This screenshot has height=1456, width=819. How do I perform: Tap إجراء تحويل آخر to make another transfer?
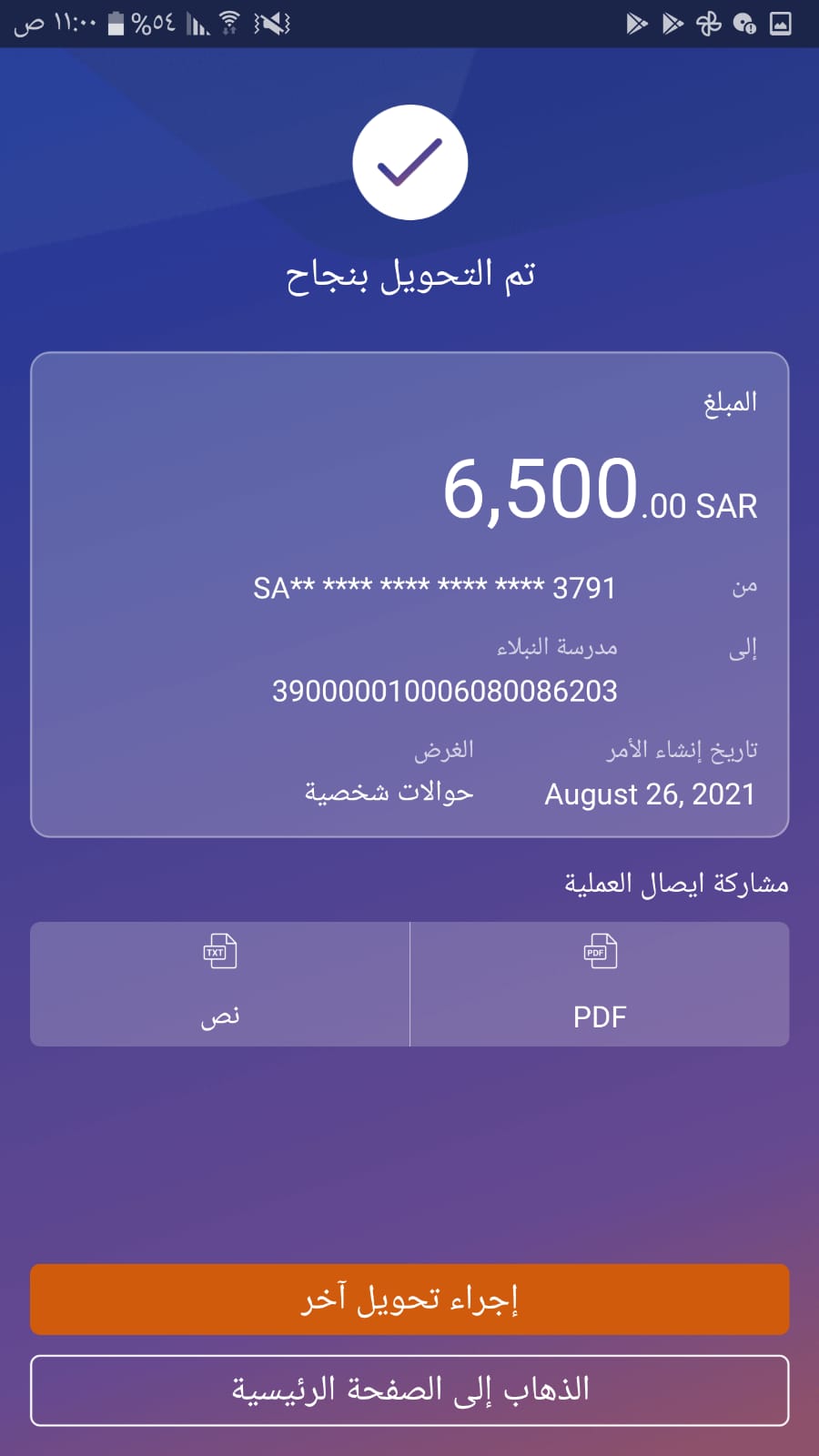[x=409, y=1299]
